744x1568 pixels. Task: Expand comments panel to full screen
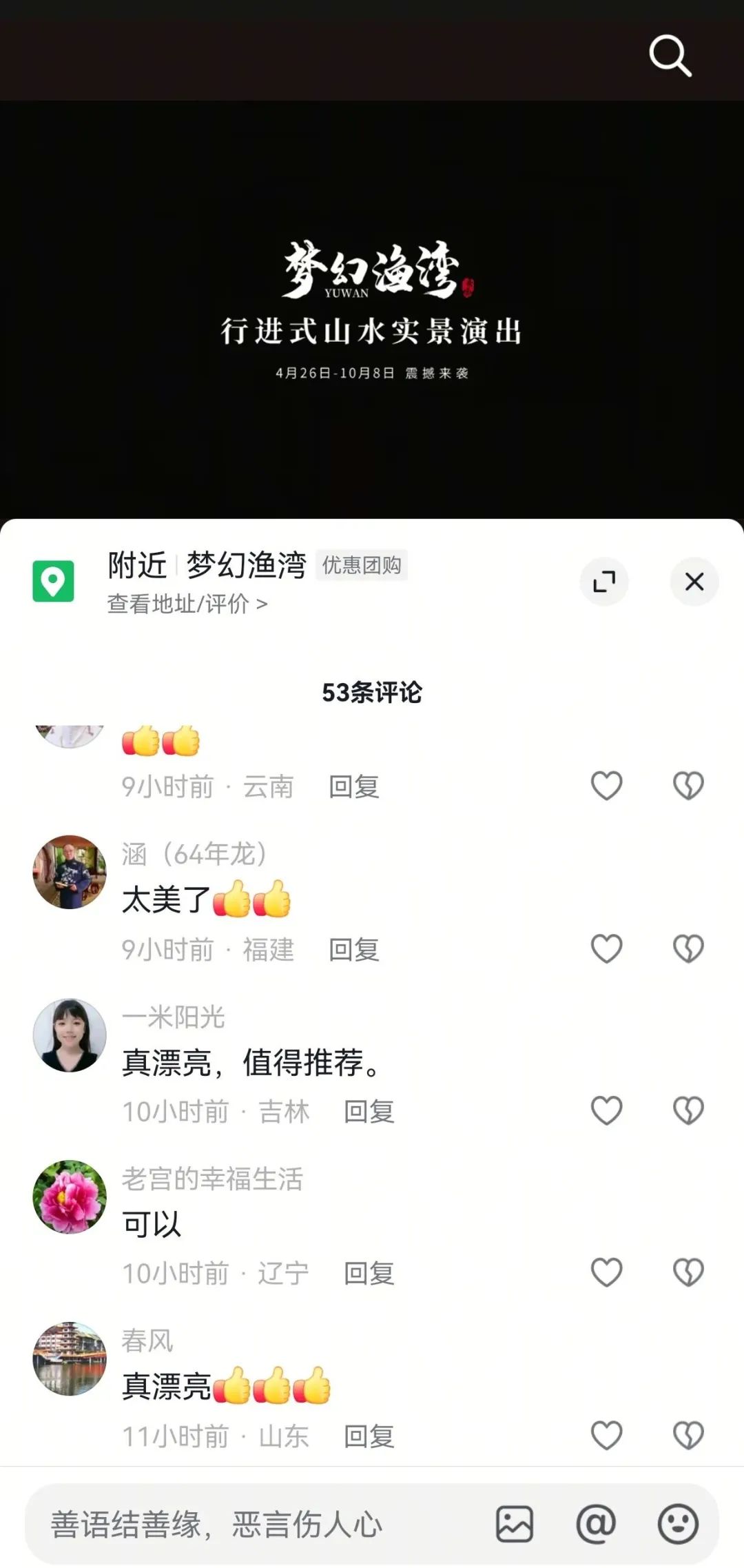pyautogui.click(x=604, y=582)
